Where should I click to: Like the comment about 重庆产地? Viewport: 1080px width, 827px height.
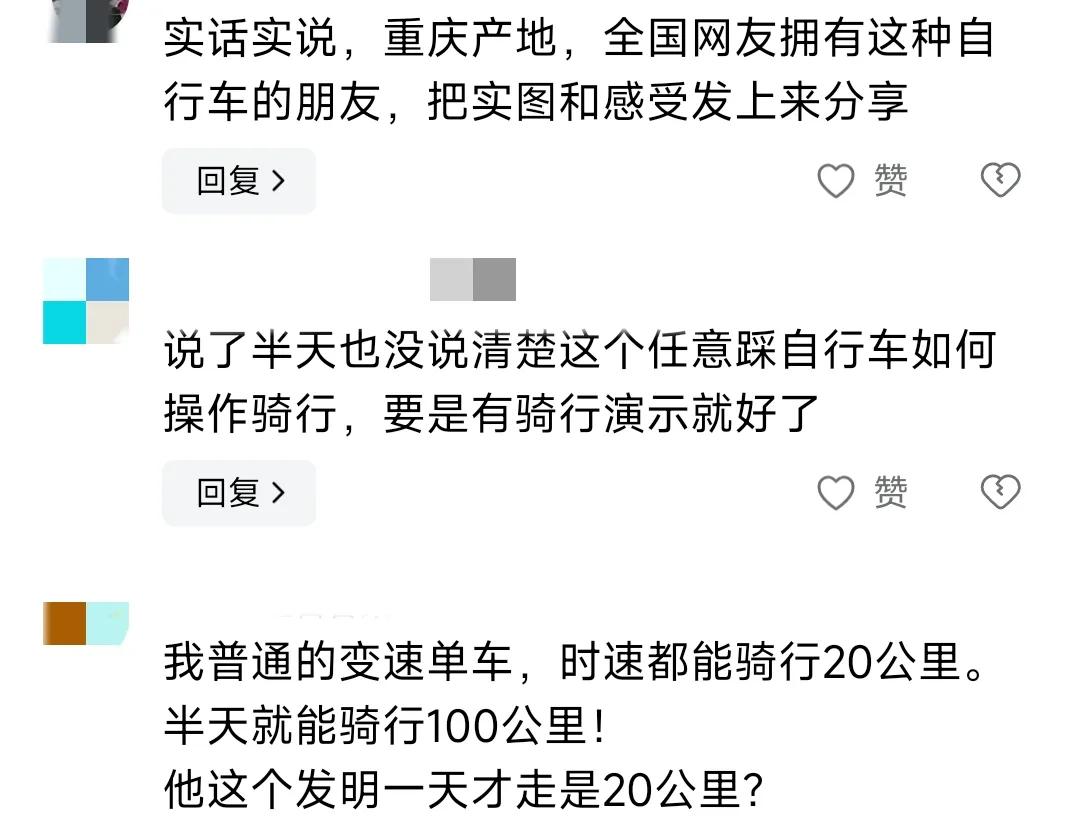[x=837, y=181]
